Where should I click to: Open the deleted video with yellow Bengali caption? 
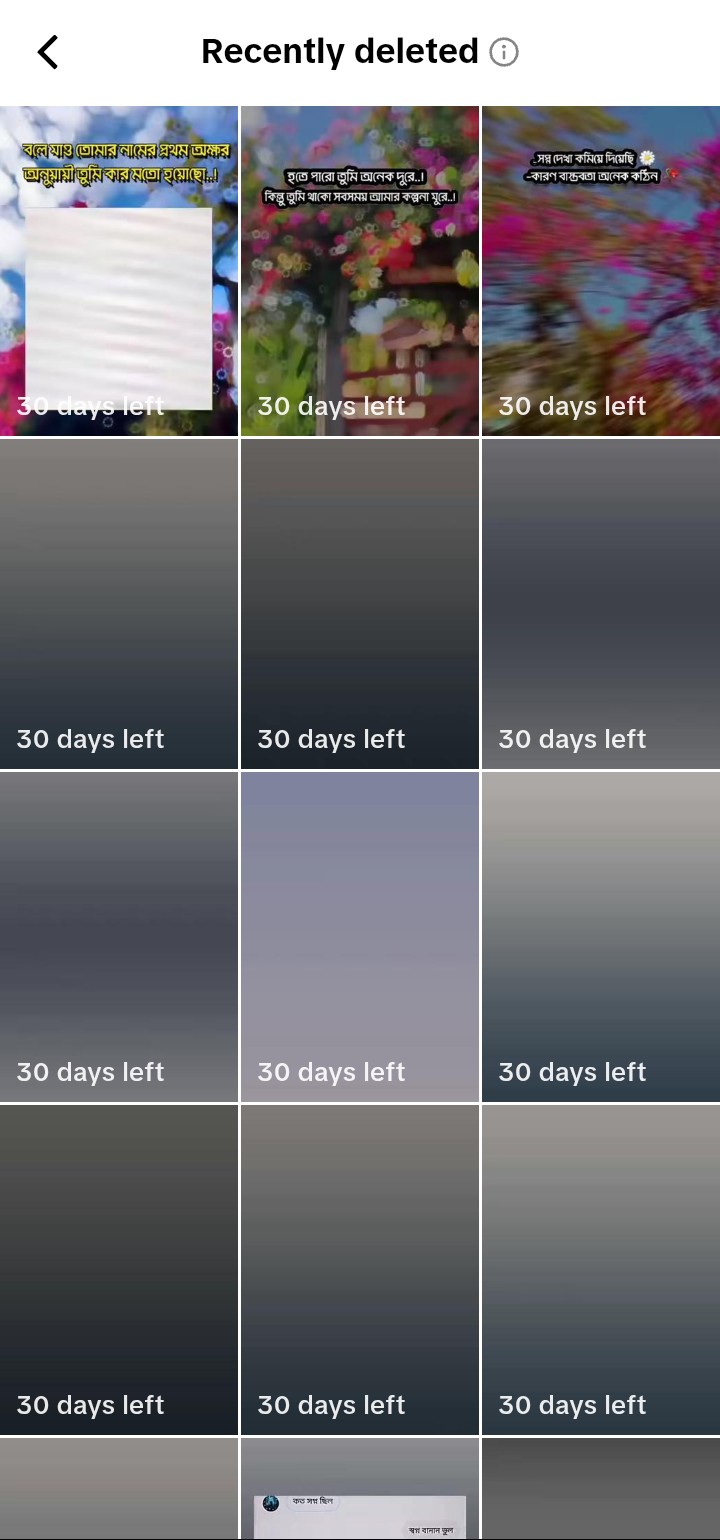(x=119, y=271)
